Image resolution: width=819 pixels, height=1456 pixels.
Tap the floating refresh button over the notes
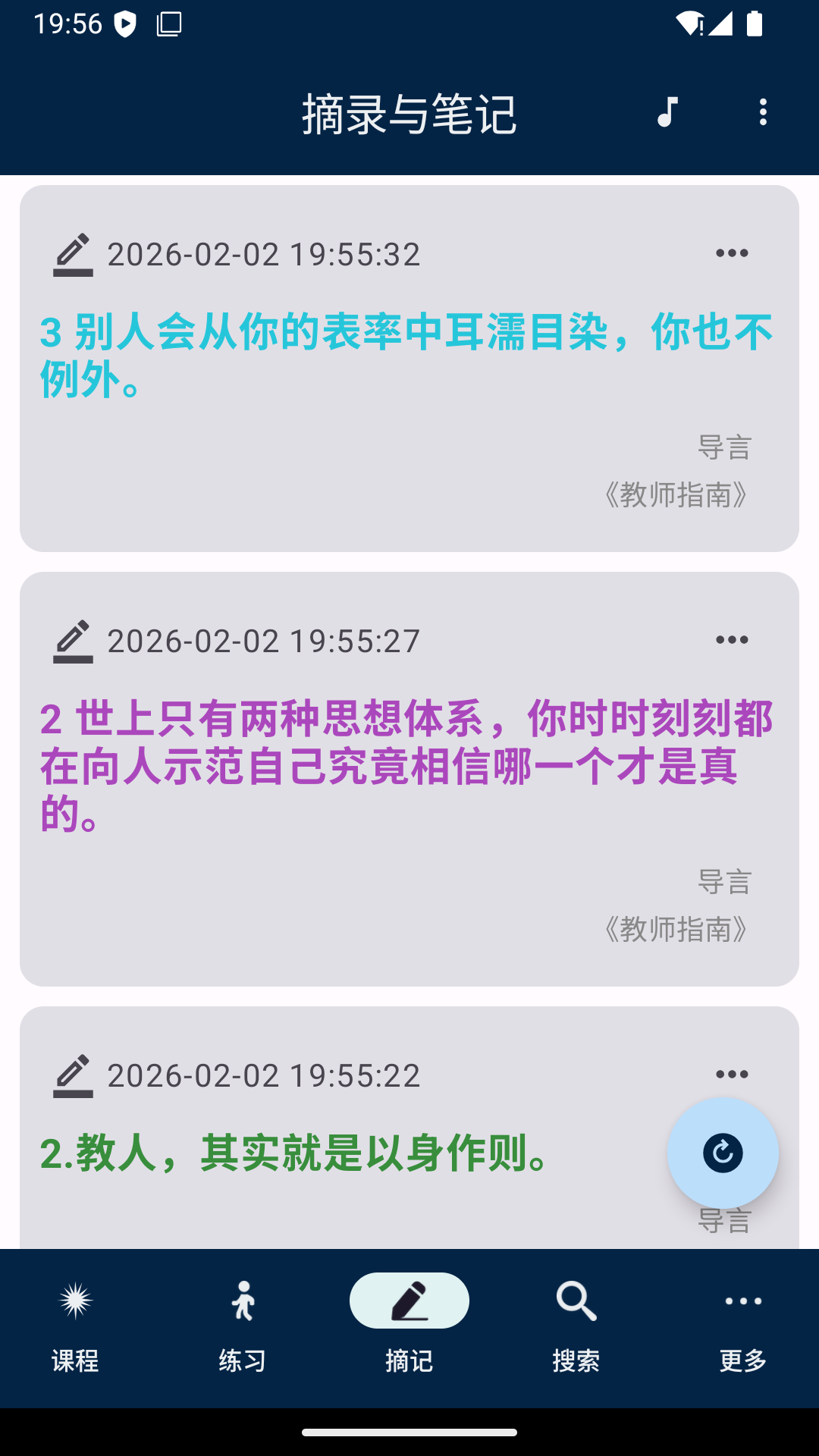point(722,1152)
